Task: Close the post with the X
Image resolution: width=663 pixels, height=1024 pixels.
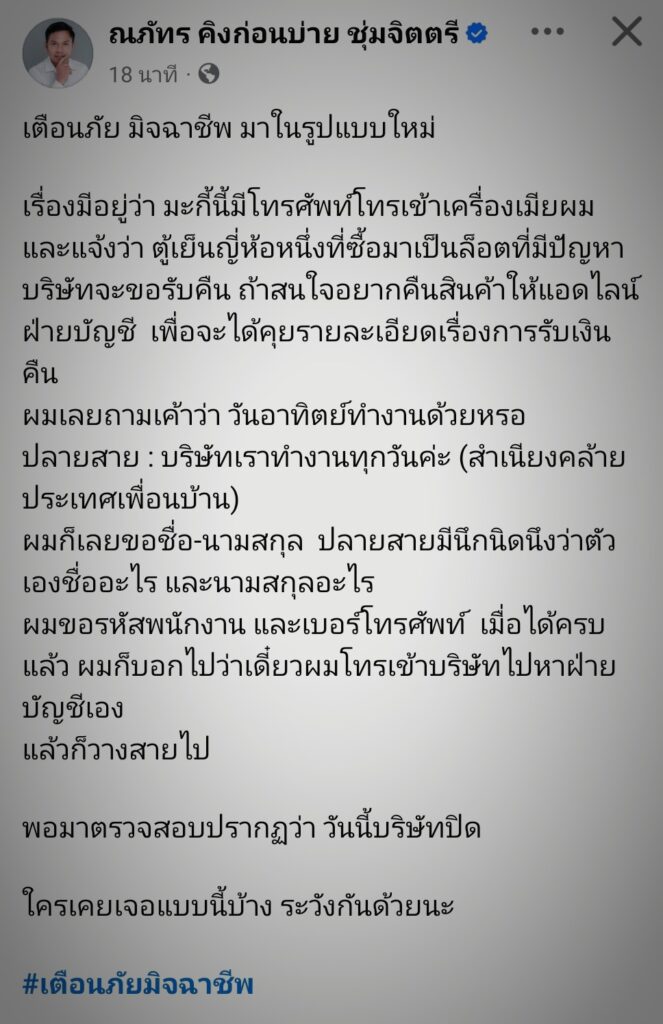Action: [627, 32]
